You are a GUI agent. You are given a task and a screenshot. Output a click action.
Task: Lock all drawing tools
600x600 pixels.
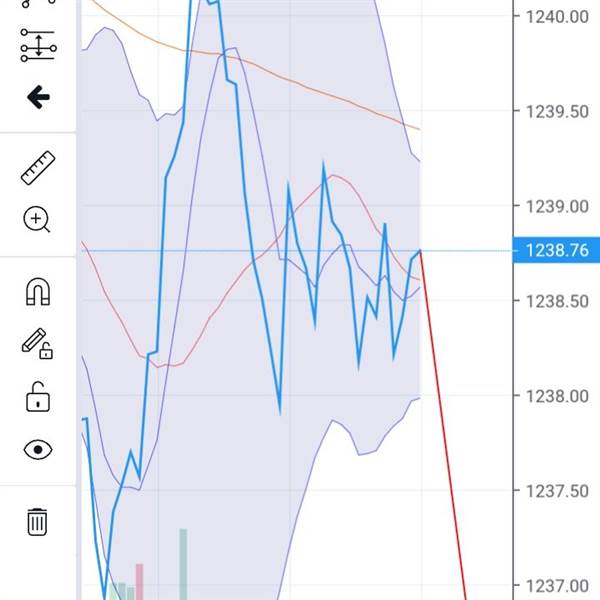coord(37,397)
